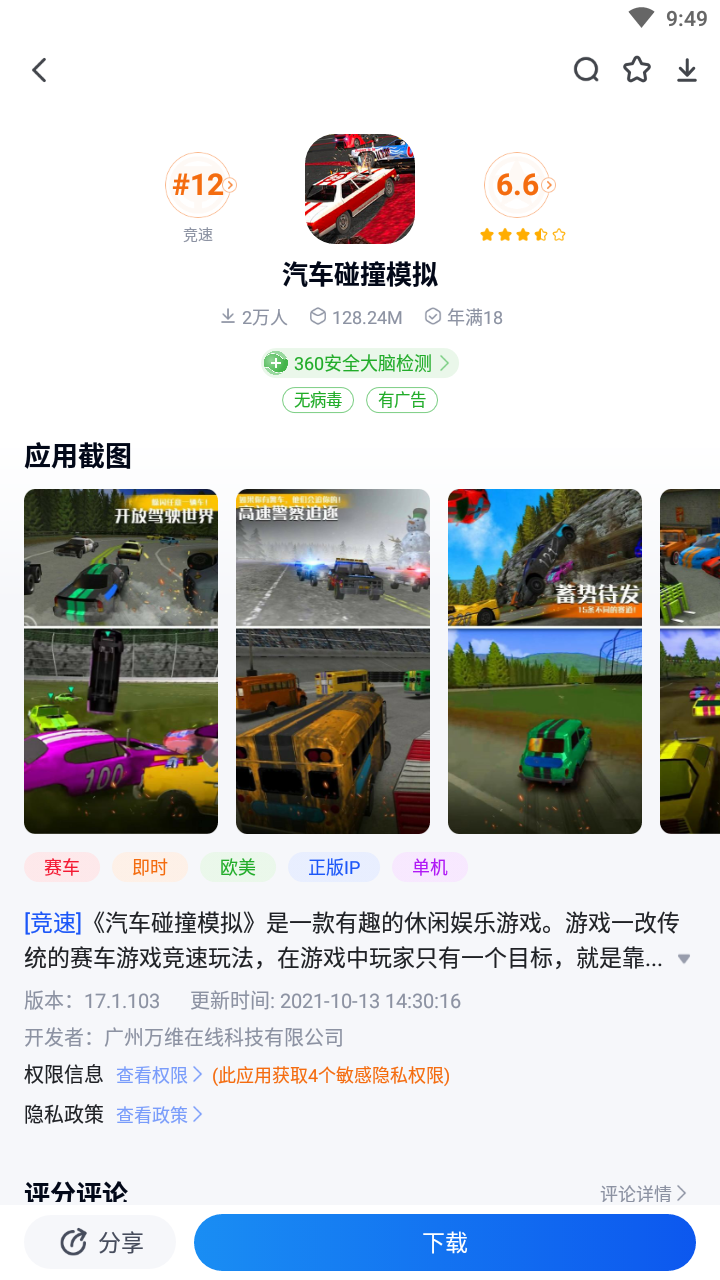The width and height of the screenshot is (720, 1280).
Task: Open the 高速警察追逐 screenshot
Action: click(x=333, y=661)
